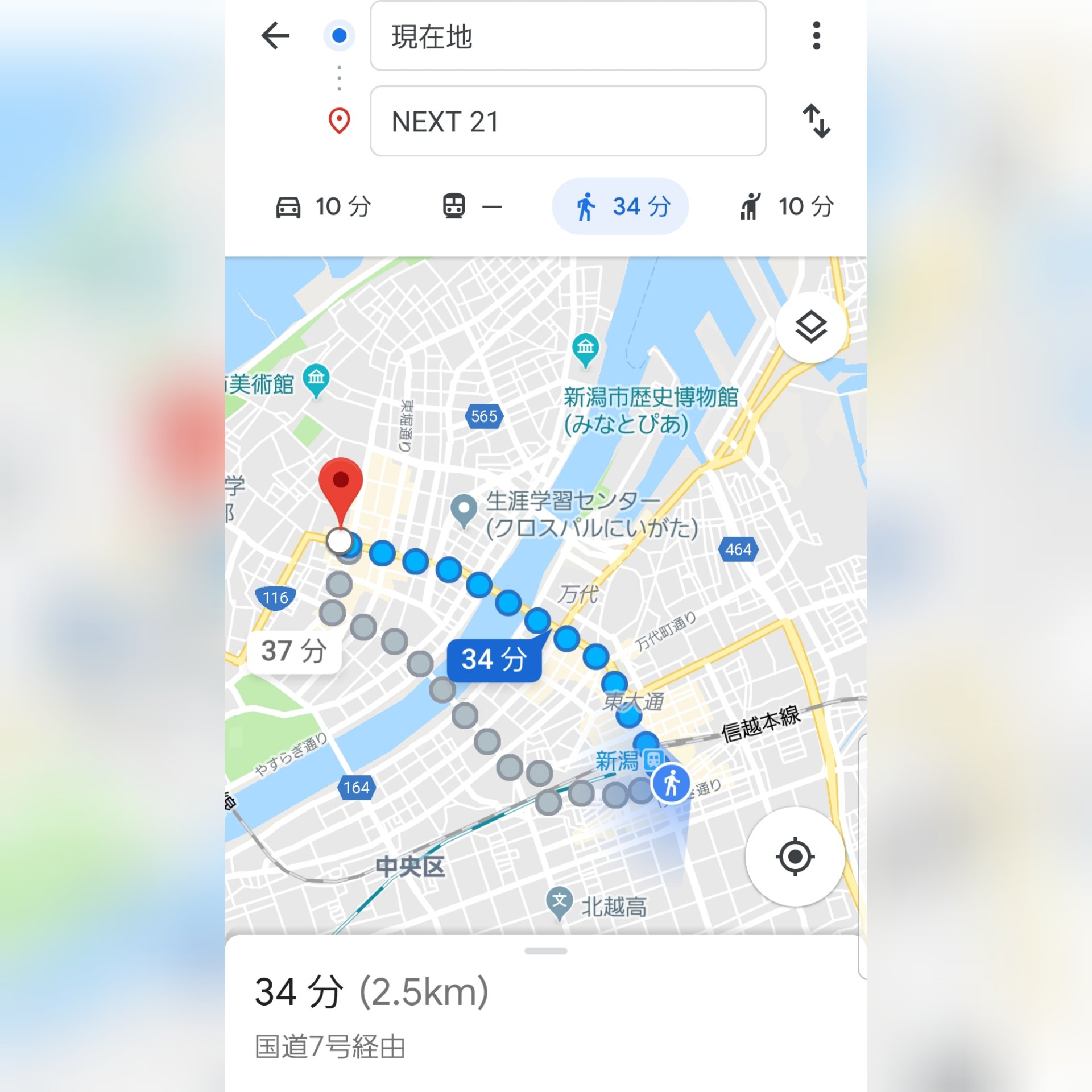Image resolution: width=1092 pixels, height=1092 pixels.
Task: Edit the 現在地 starting point field
Action: (x=567, y=36)
